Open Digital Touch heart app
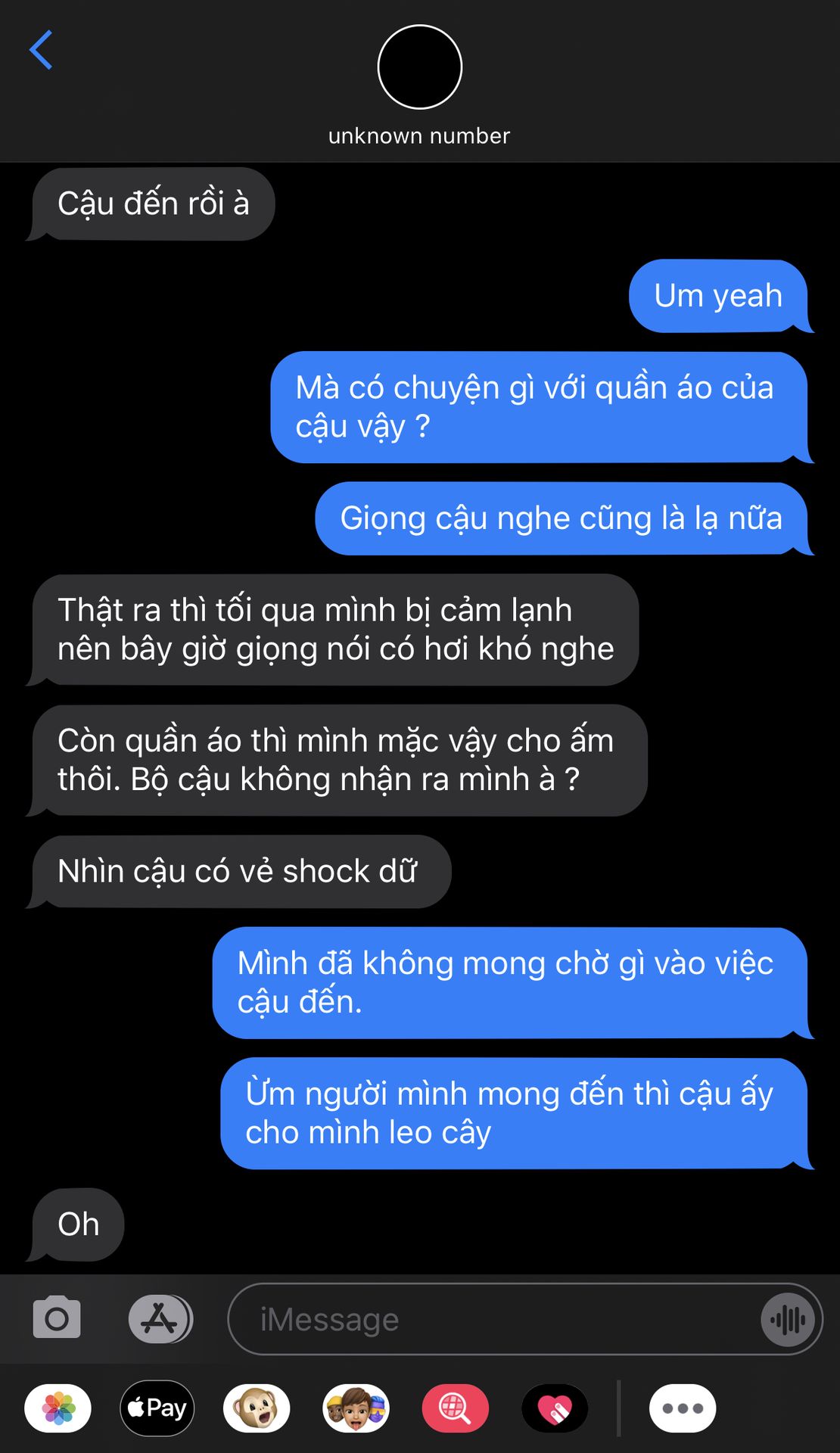The height and width of the screenshot is (1453, 840). point(555,1408)
